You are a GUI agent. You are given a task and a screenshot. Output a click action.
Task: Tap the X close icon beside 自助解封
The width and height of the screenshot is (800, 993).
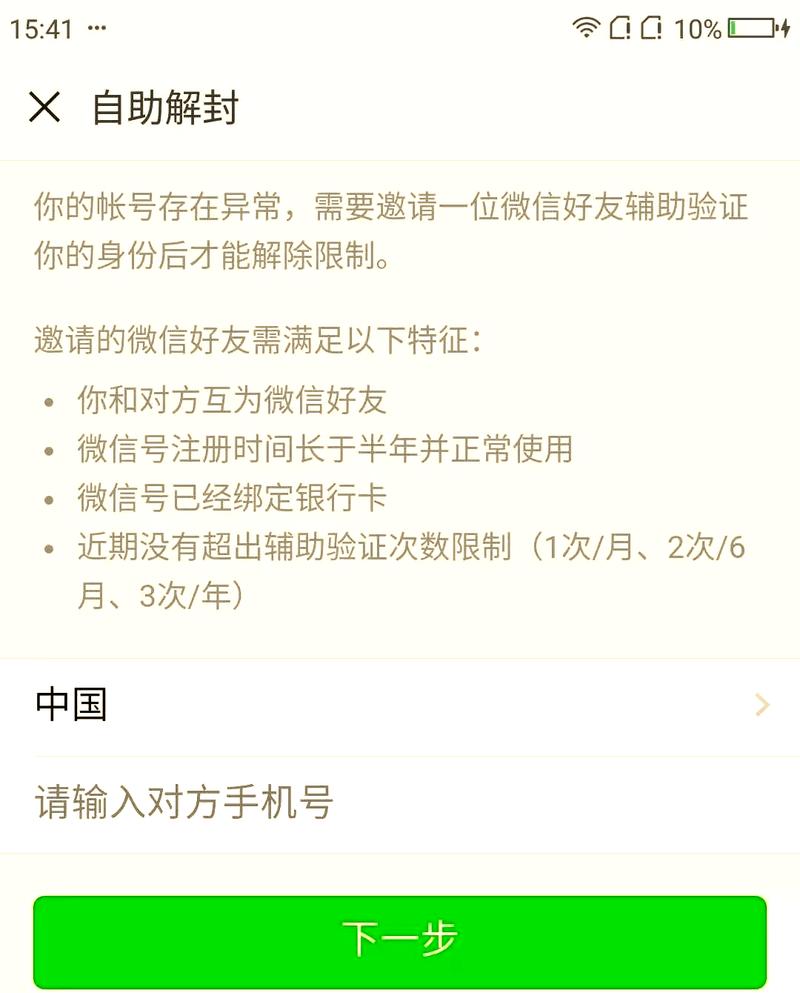pos(42,104)
